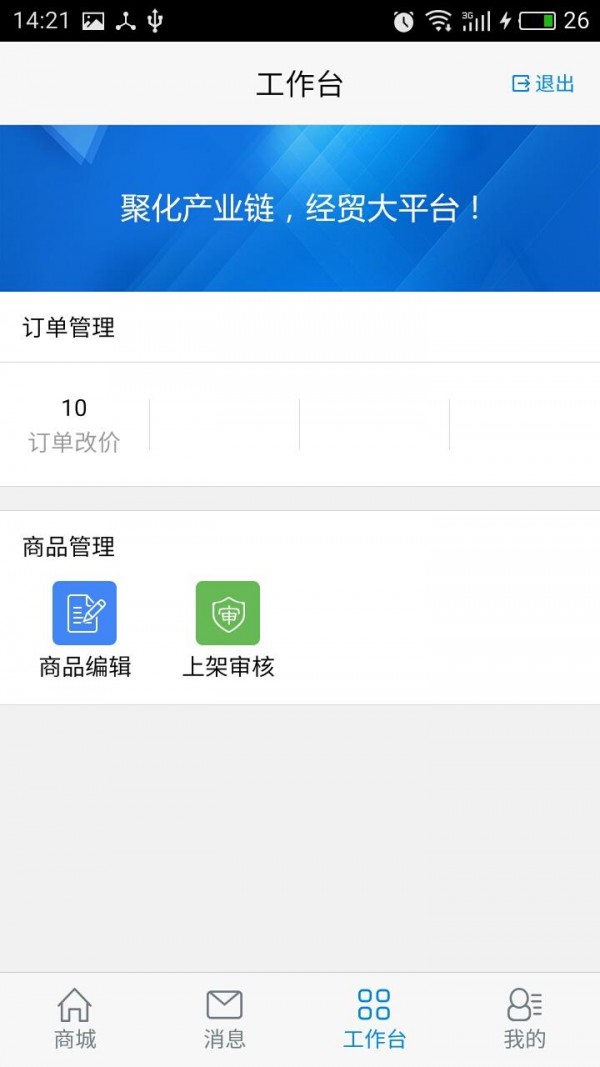Switch to the 商城 tab
Image resolution: width=600 pixels, height=1067 pixels.
[75, 1019]
